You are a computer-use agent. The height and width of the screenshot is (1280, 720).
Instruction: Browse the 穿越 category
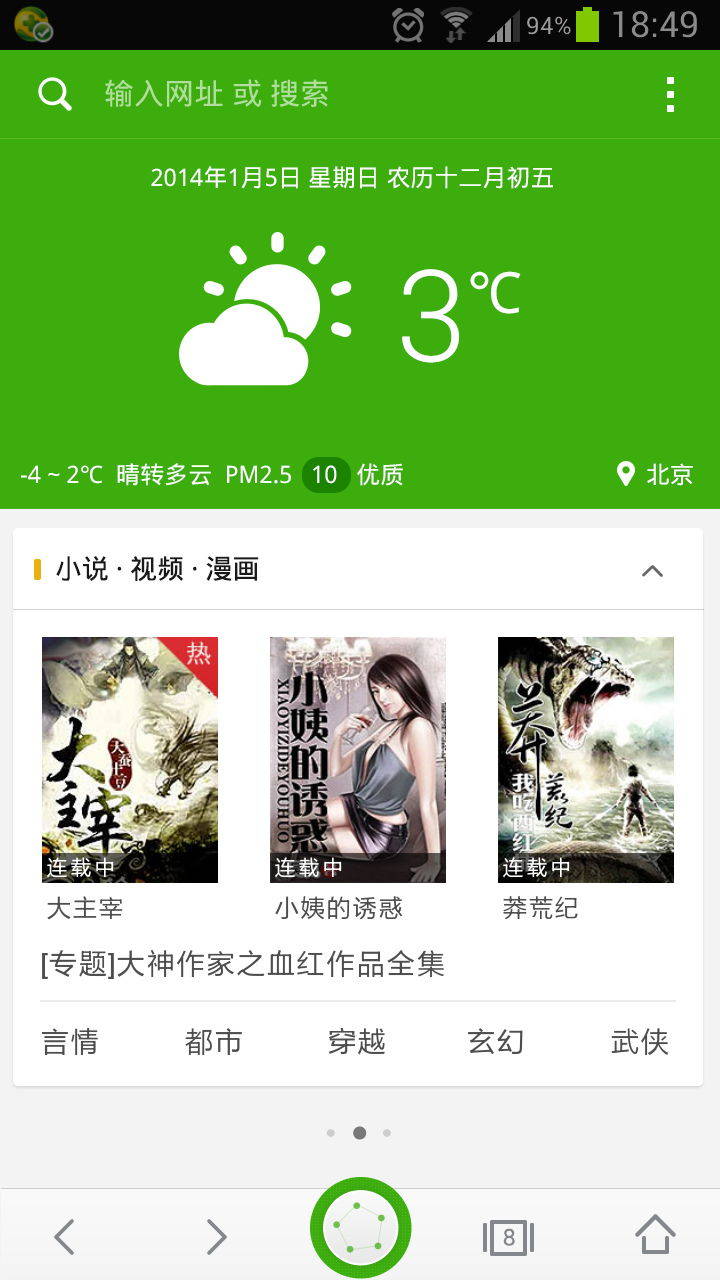click(357, 1042)
